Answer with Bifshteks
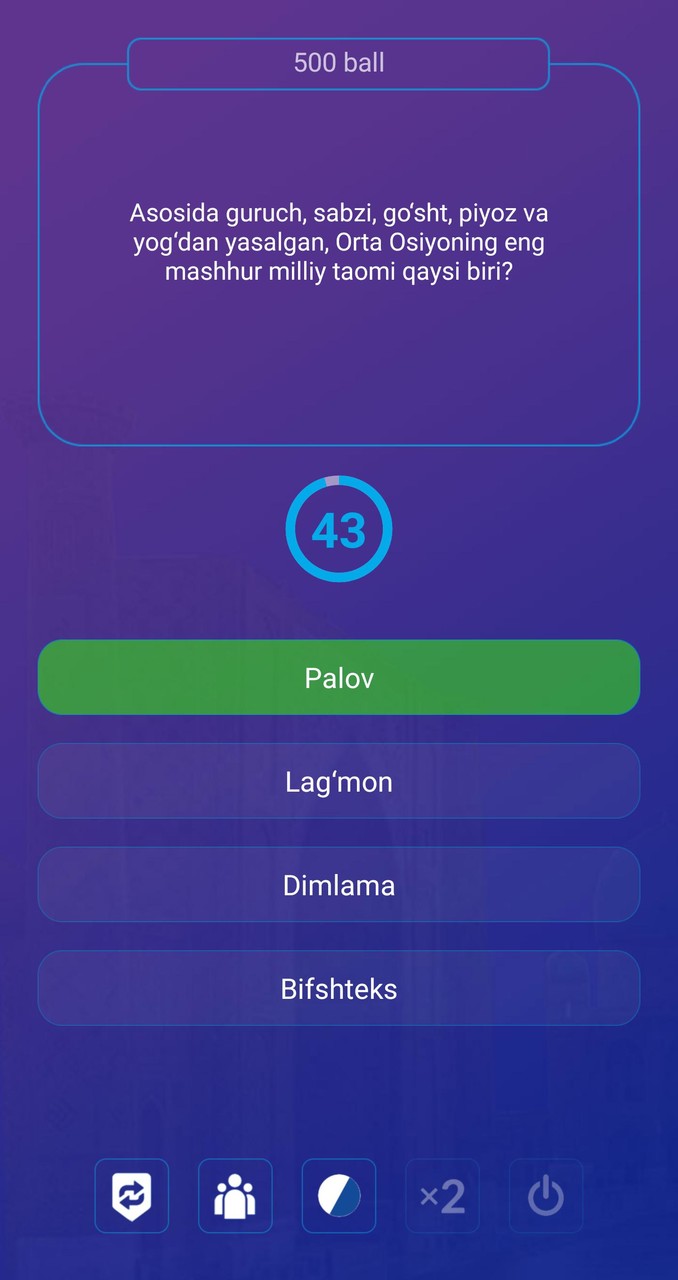Screen dimensions: 678x1280 pos(339,989)
